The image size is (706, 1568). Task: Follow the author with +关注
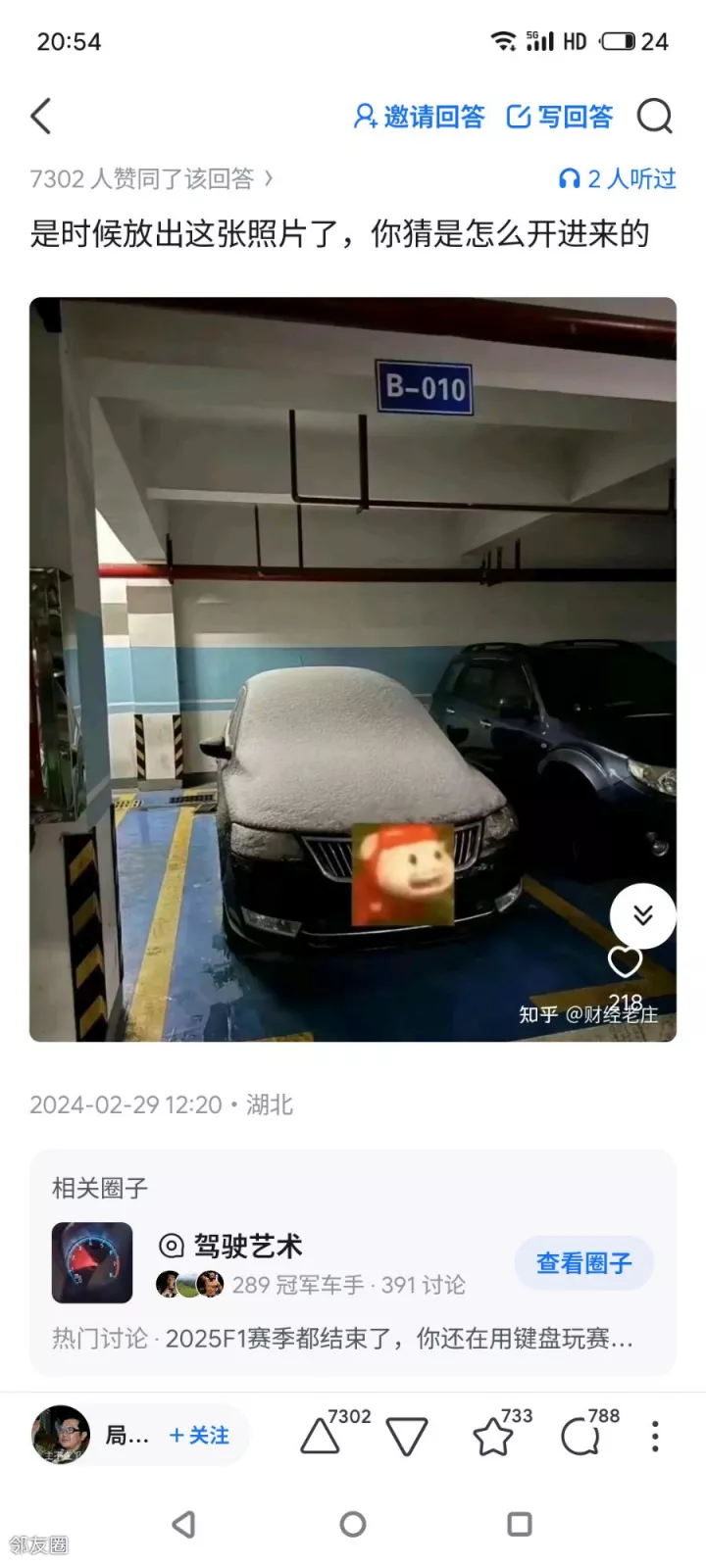(199, 1436)
